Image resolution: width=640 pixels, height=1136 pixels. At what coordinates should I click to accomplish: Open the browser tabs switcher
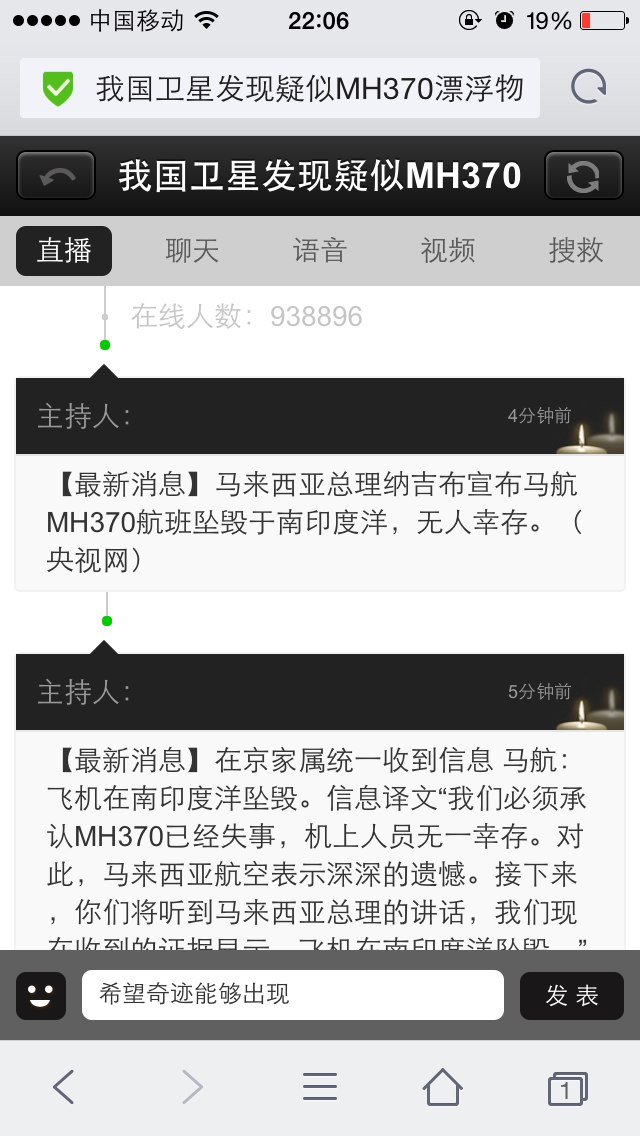point(568,1088)
